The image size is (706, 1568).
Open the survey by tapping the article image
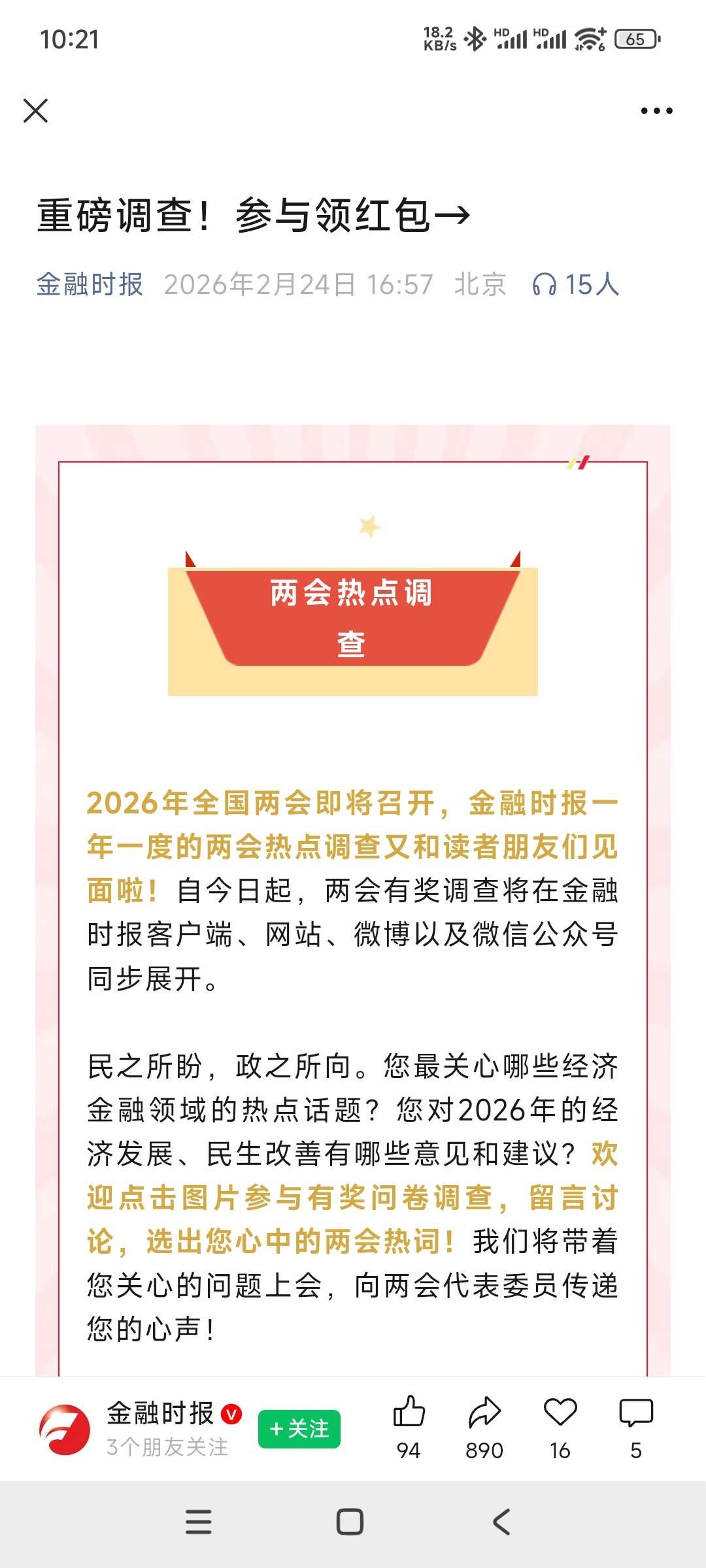tap(353, 915)
